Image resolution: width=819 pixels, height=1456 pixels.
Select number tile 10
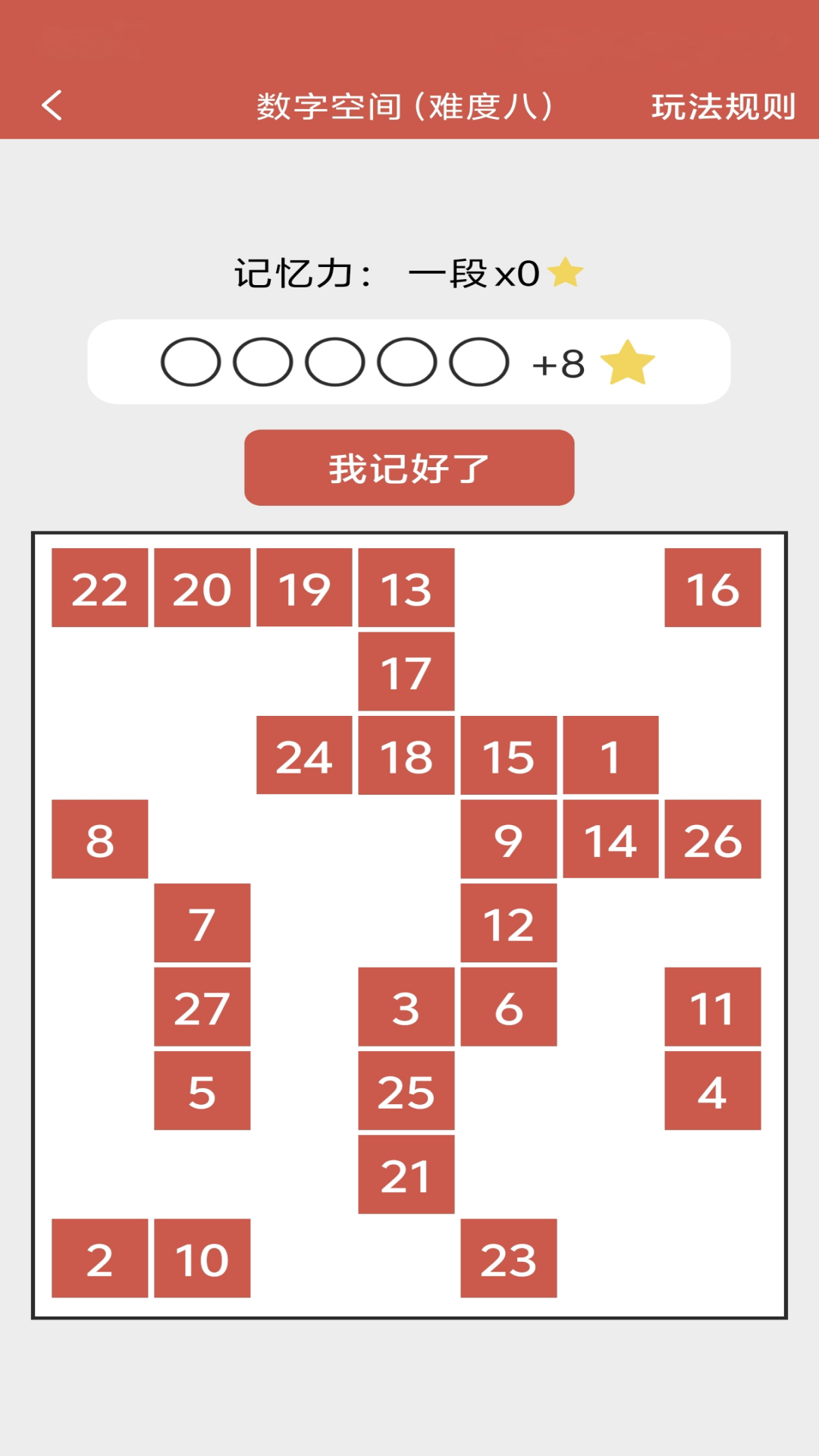tap(202, 1258)
